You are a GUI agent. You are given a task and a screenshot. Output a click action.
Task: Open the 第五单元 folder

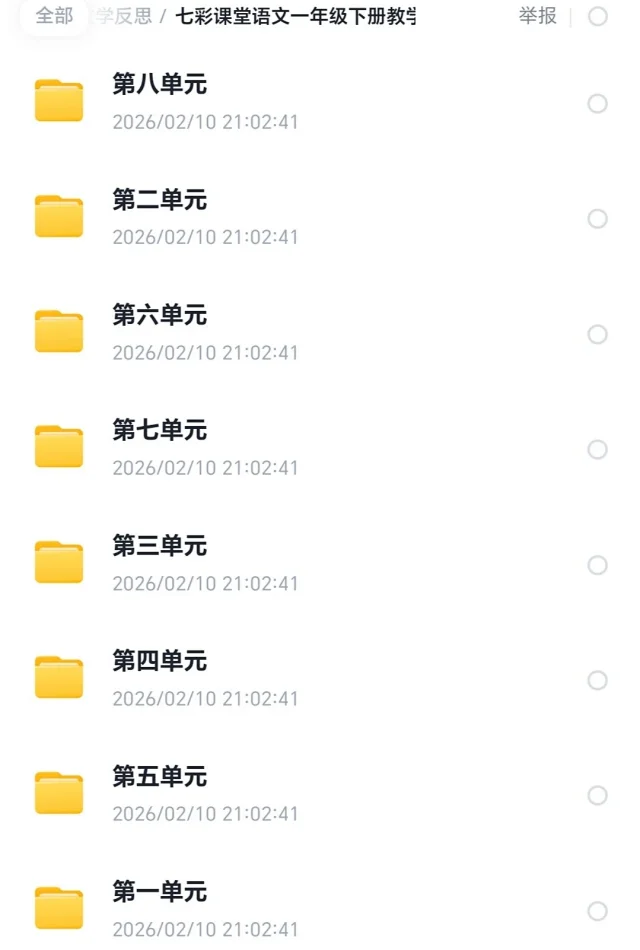160,776
